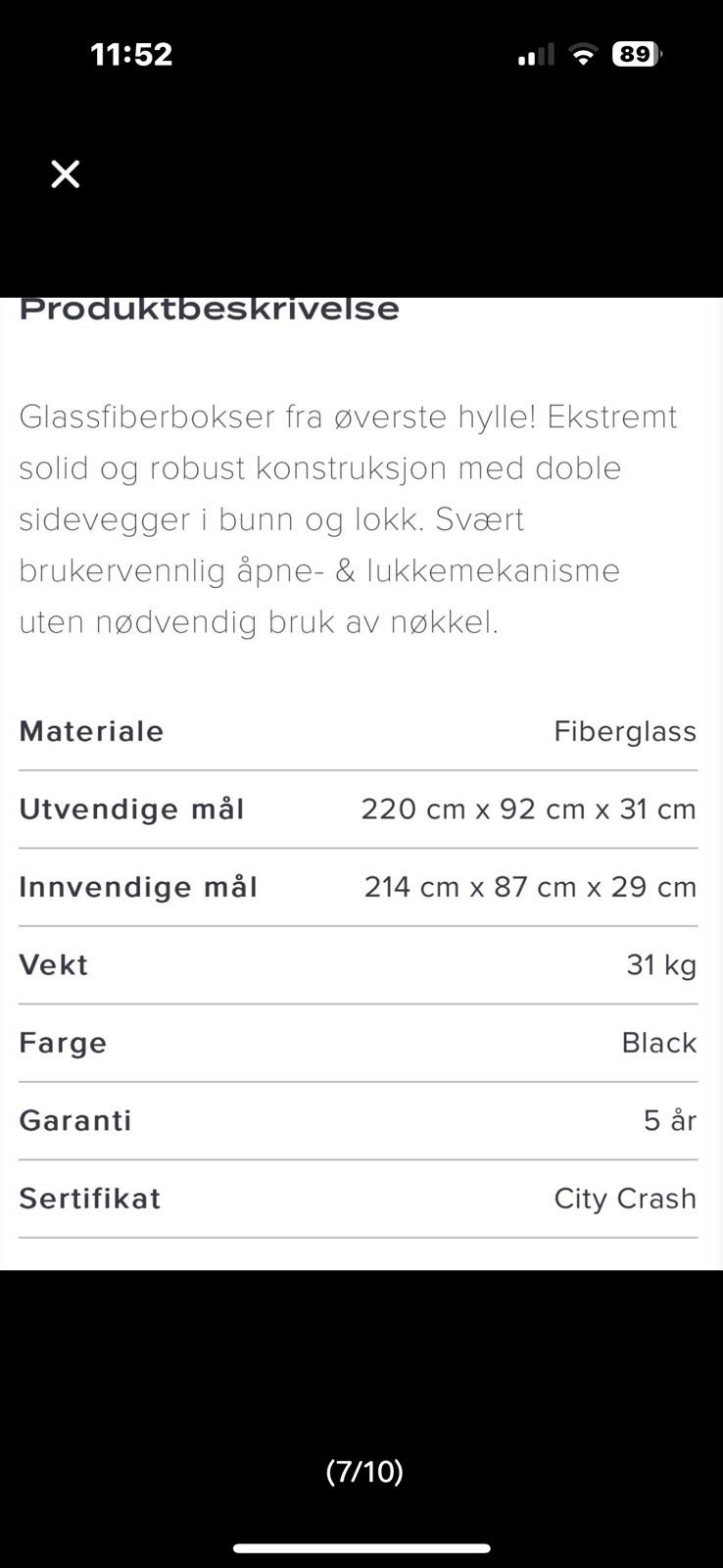Tap the Wi-Fi icon in the status bar

(583, 54)
